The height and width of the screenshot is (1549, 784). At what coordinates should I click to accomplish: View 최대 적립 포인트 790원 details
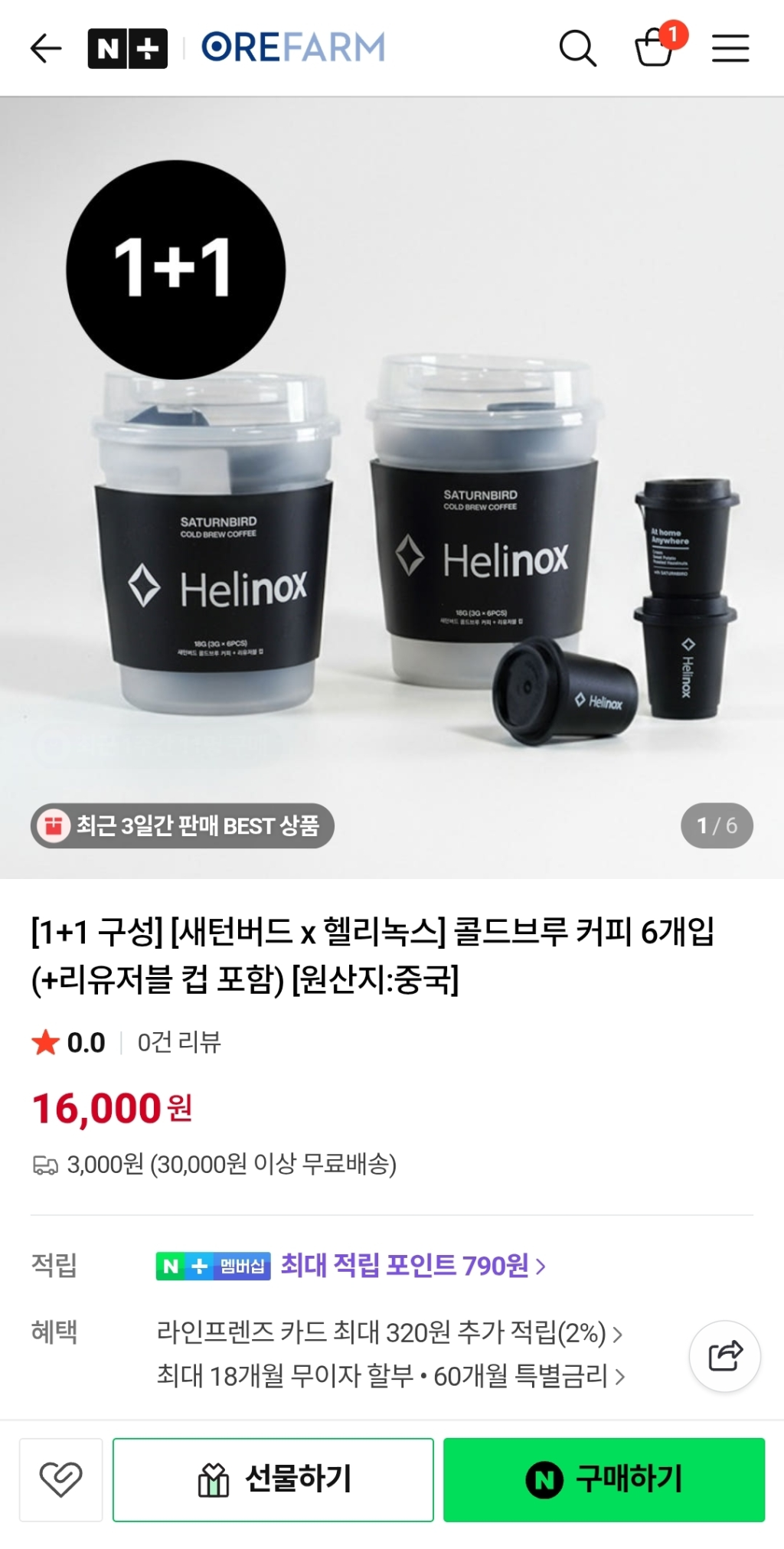[x=413, y=1266]
